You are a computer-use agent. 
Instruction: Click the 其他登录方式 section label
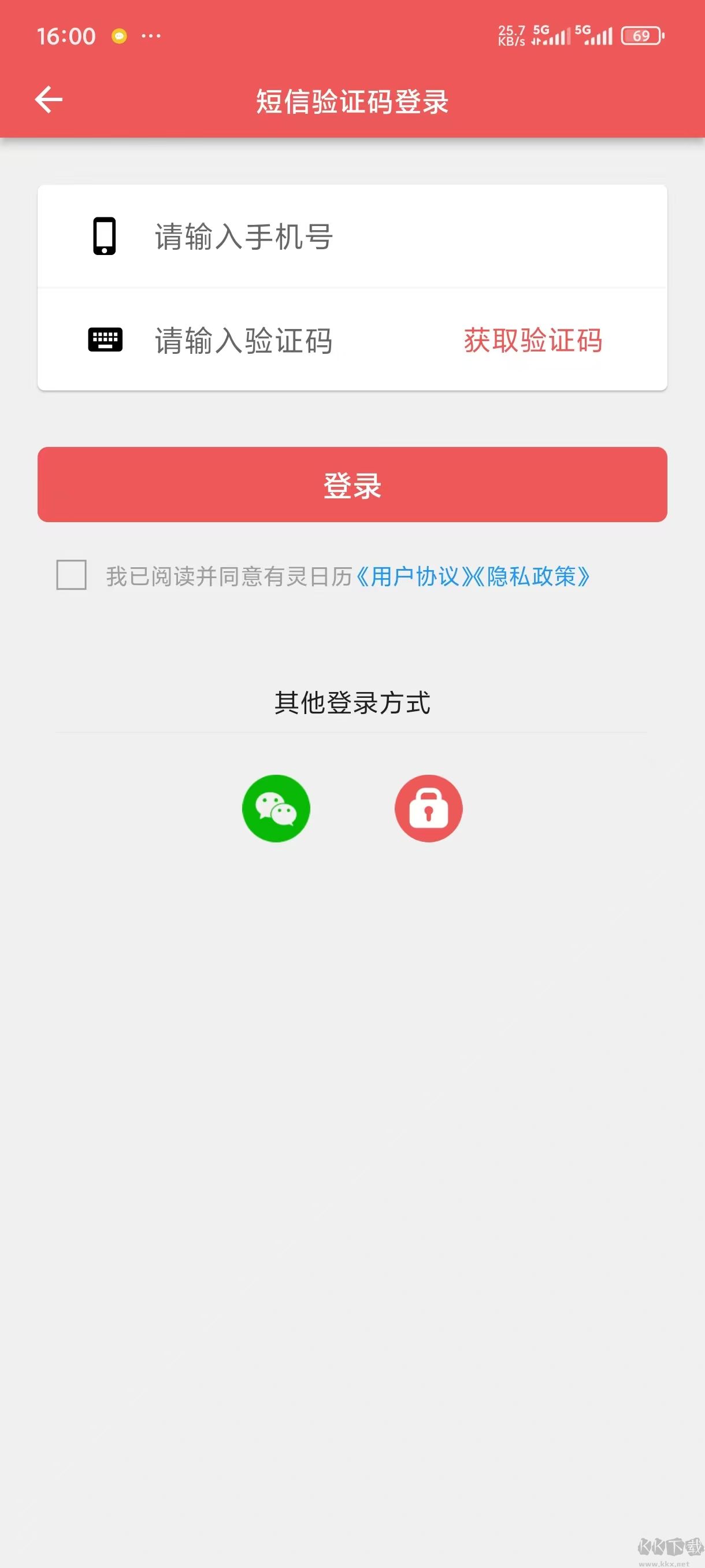pos(352,701)
